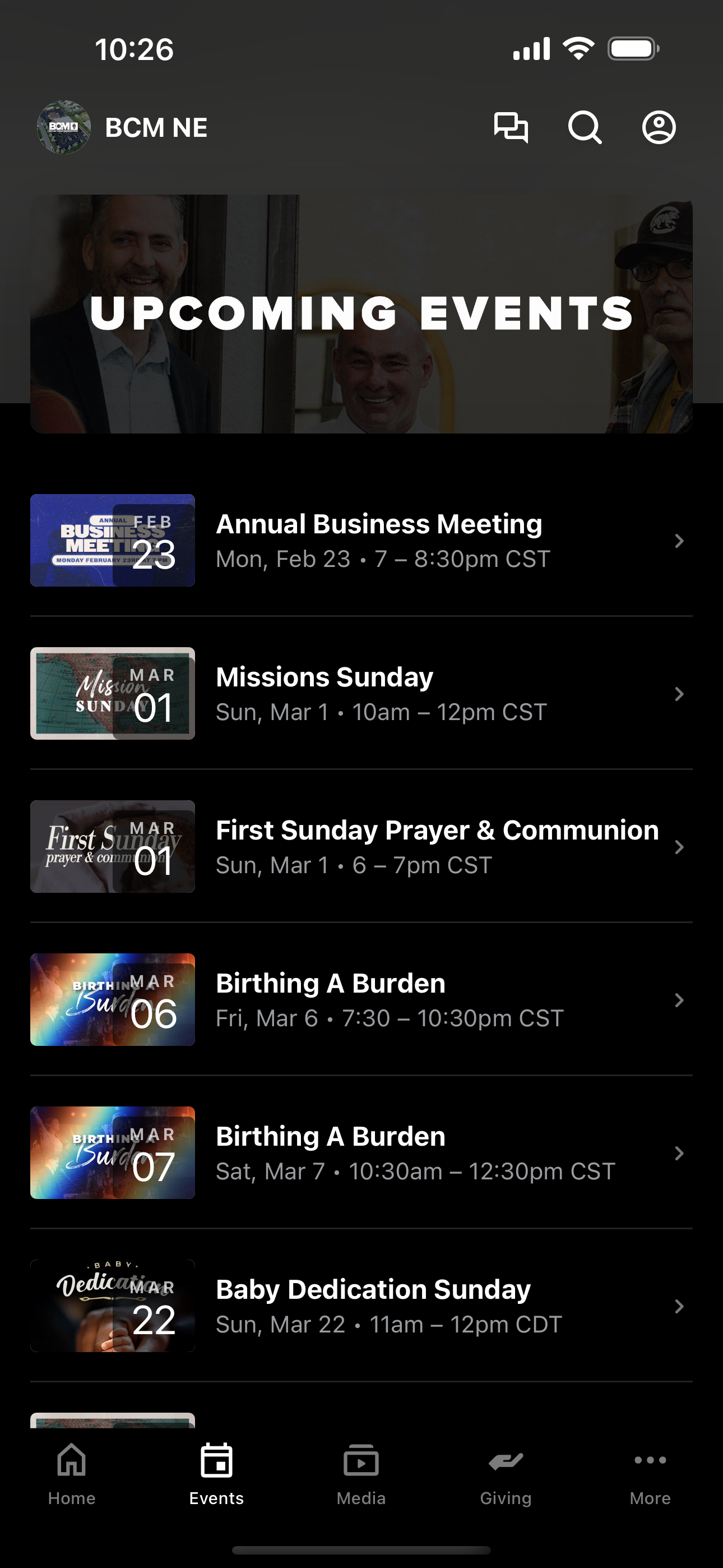This screenshot has width=723, height=1568.
Task: Select the Events tab
Action: tap(217, 1474)
